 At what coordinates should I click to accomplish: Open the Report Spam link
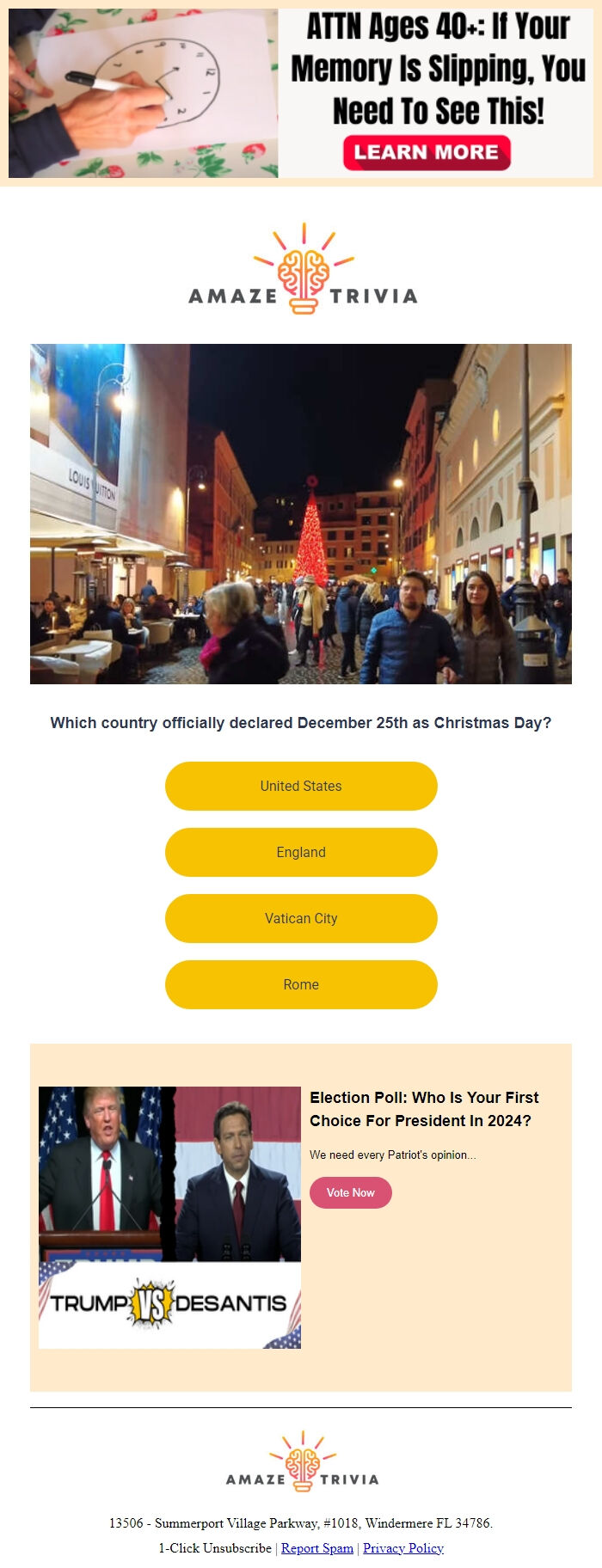coord(317,1547)
